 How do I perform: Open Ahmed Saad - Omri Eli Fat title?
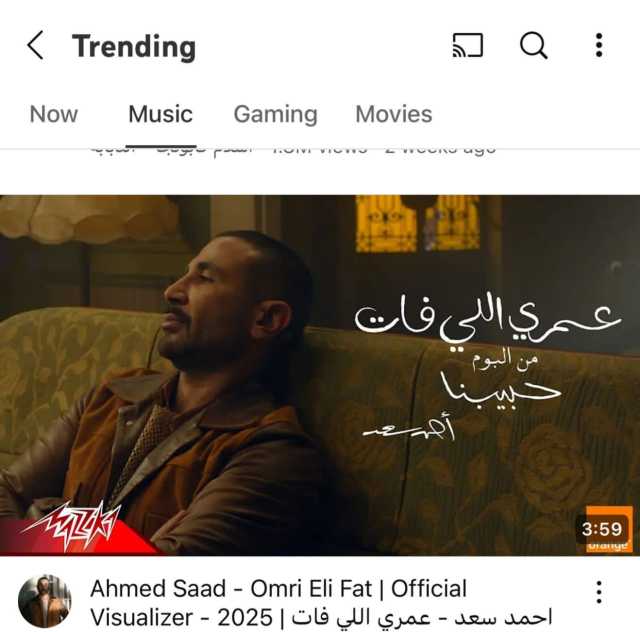[320, 602]
